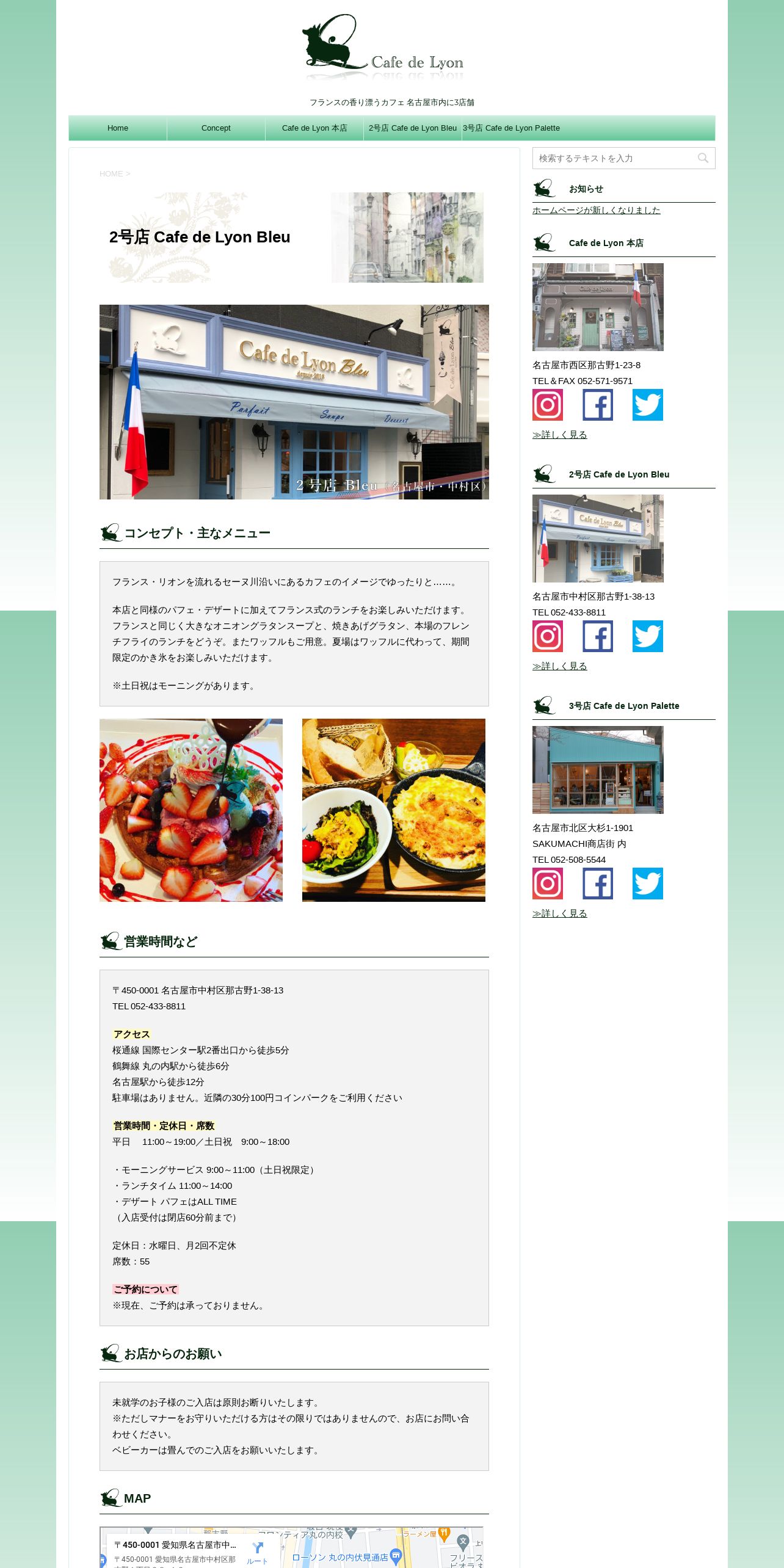Open the Facebook icon for 3号店 Palette

598,884
